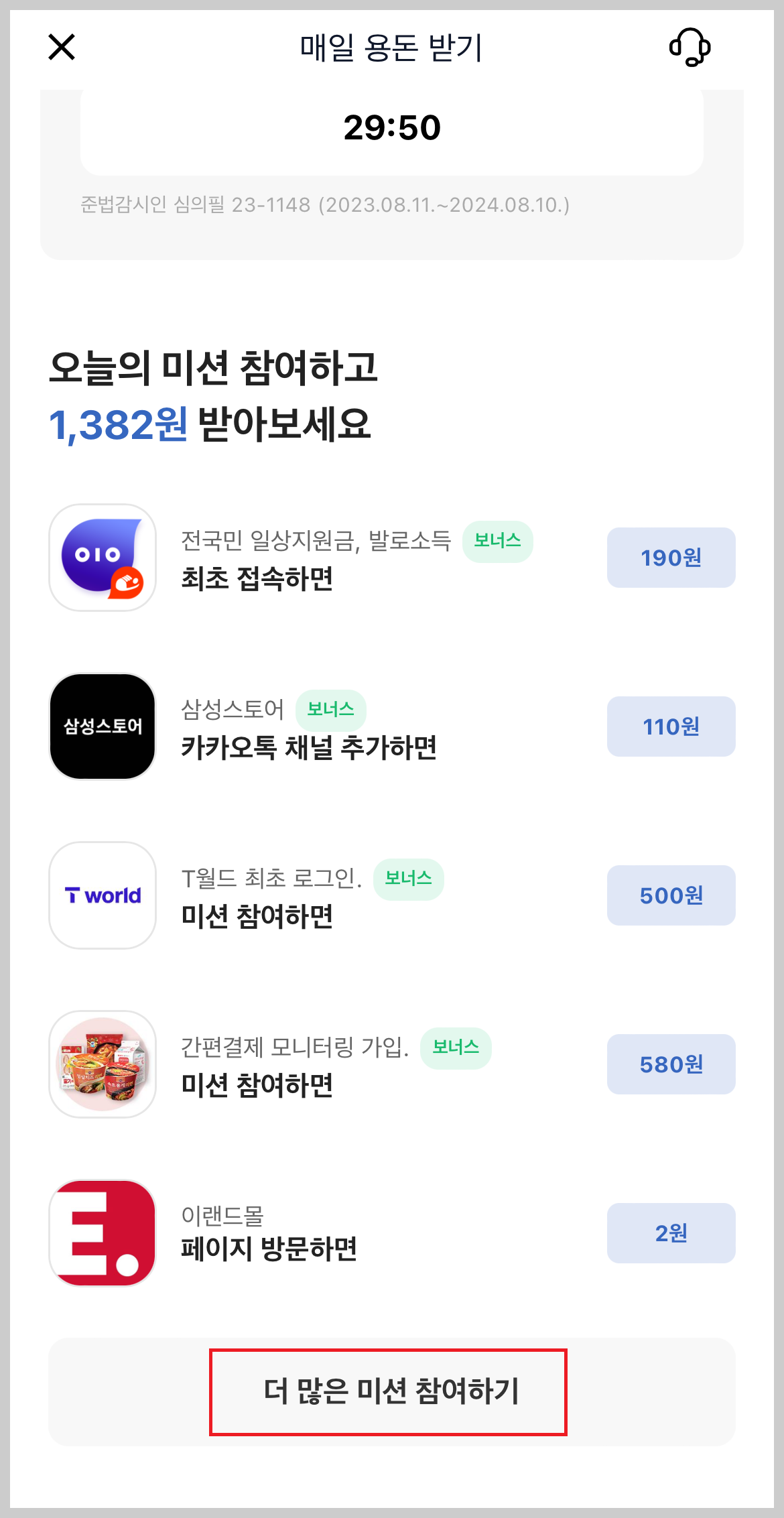Close the 매일 용돈 받기 page

click(62, 48)
